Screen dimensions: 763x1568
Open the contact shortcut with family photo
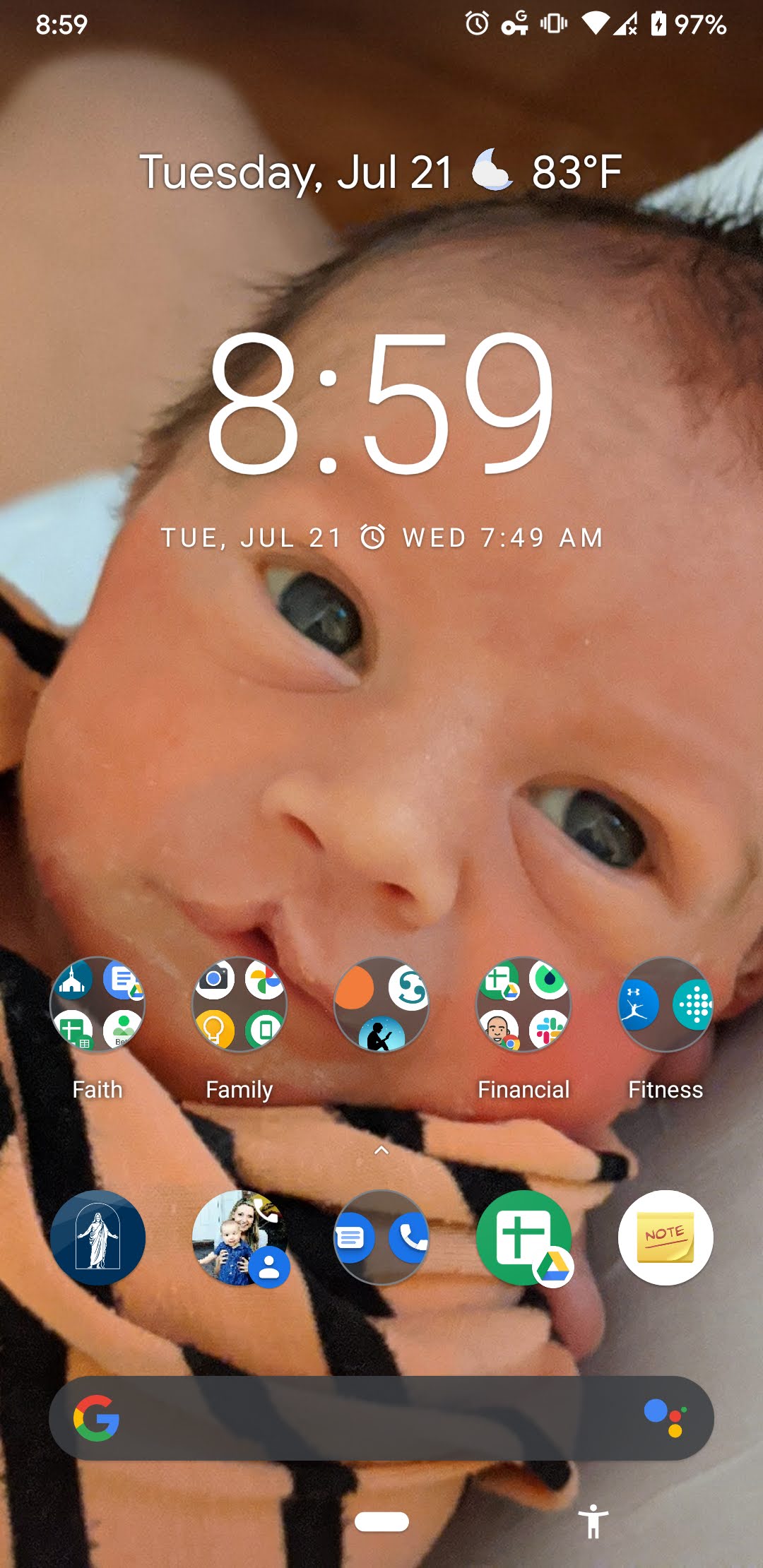pyautogui.click(x=240, y=1238)
